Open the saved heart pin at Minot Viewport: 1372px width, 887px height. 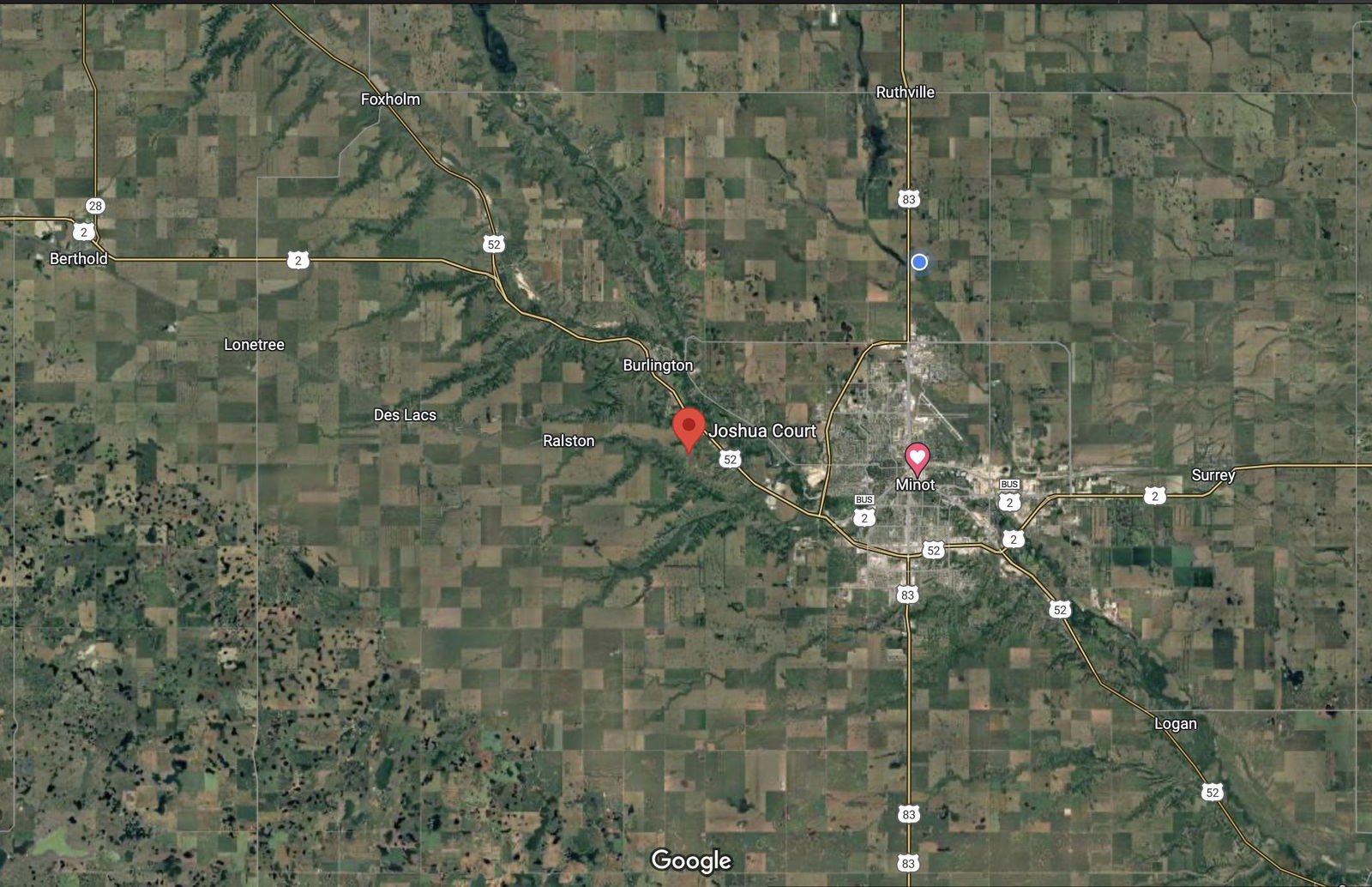pos(917,457)
